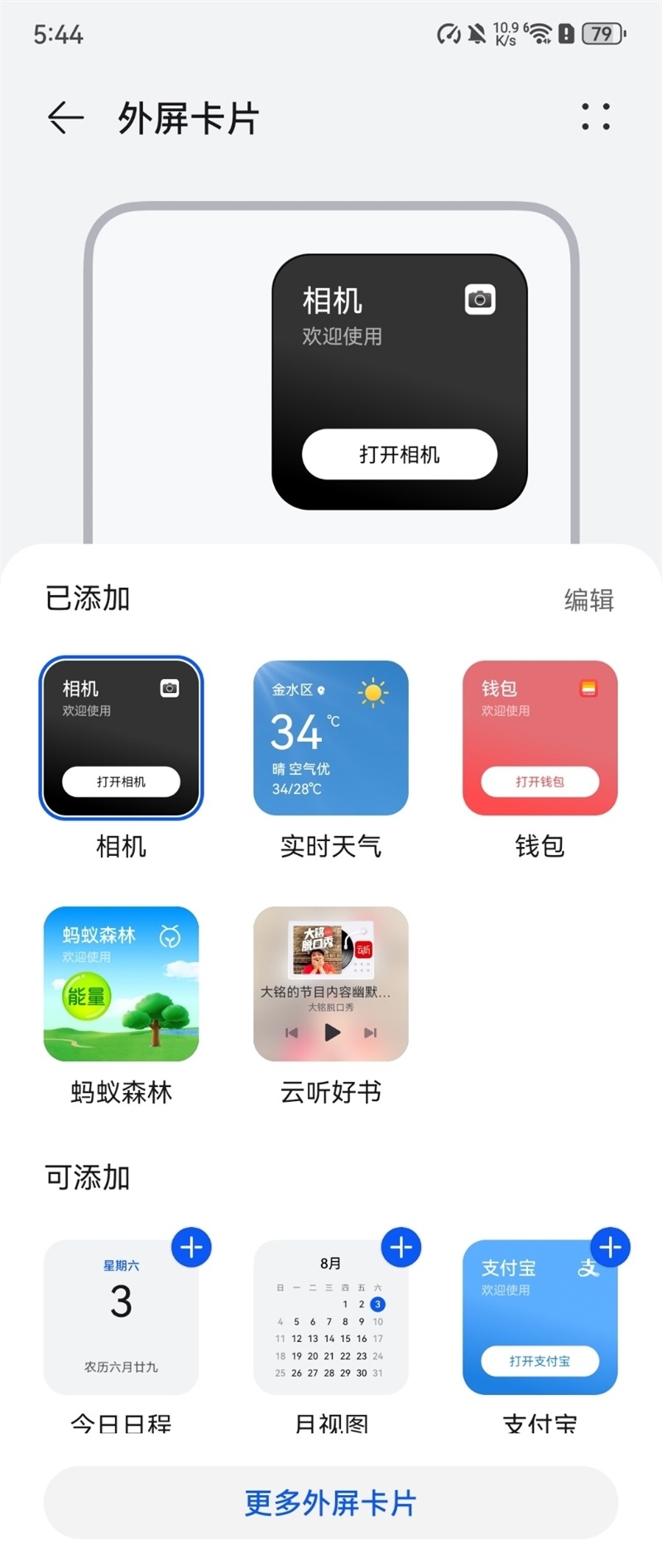Screen dimensions: 662x1568
Task: Select the 实时天气 weather card
Action: tap(330, 738)
